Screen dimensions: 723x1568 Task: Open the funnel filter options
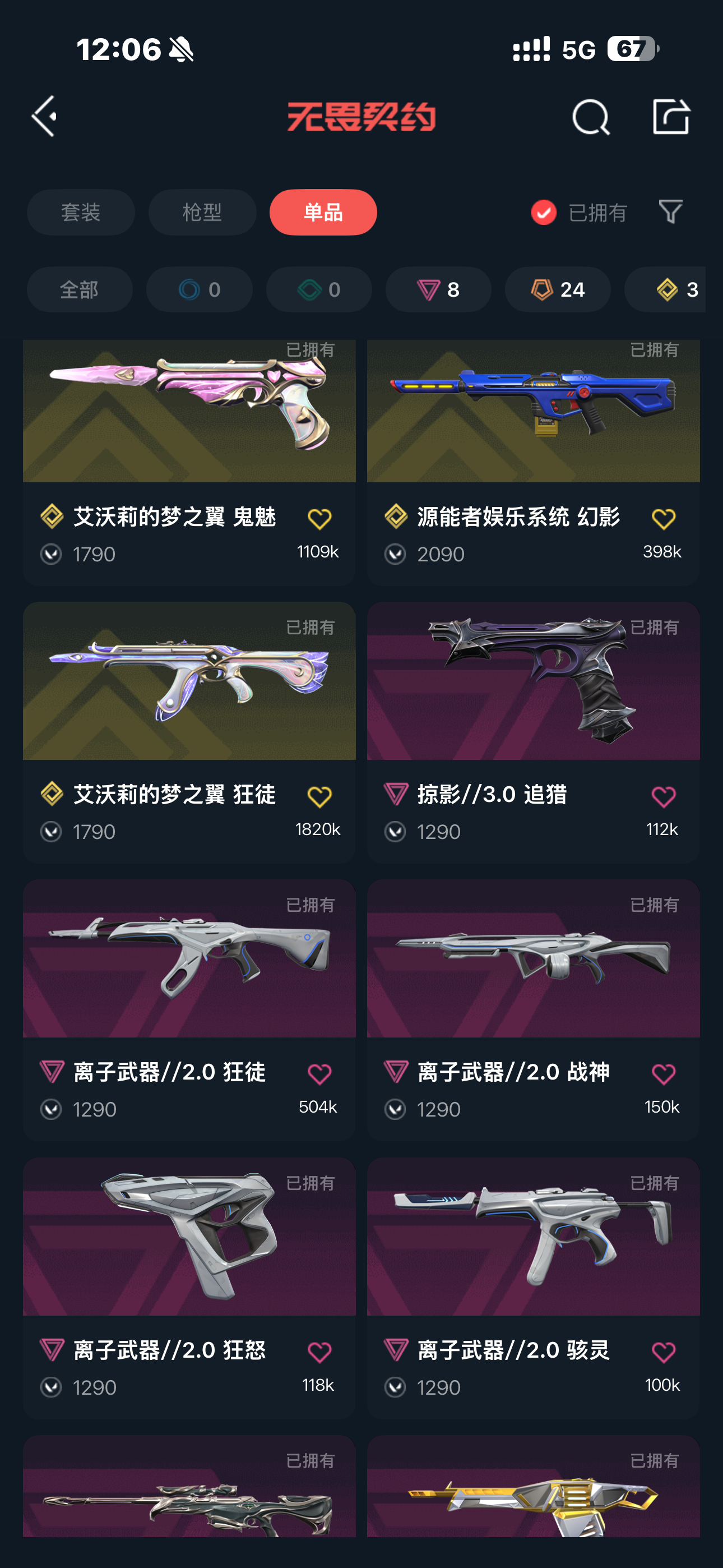pos(670,212)
